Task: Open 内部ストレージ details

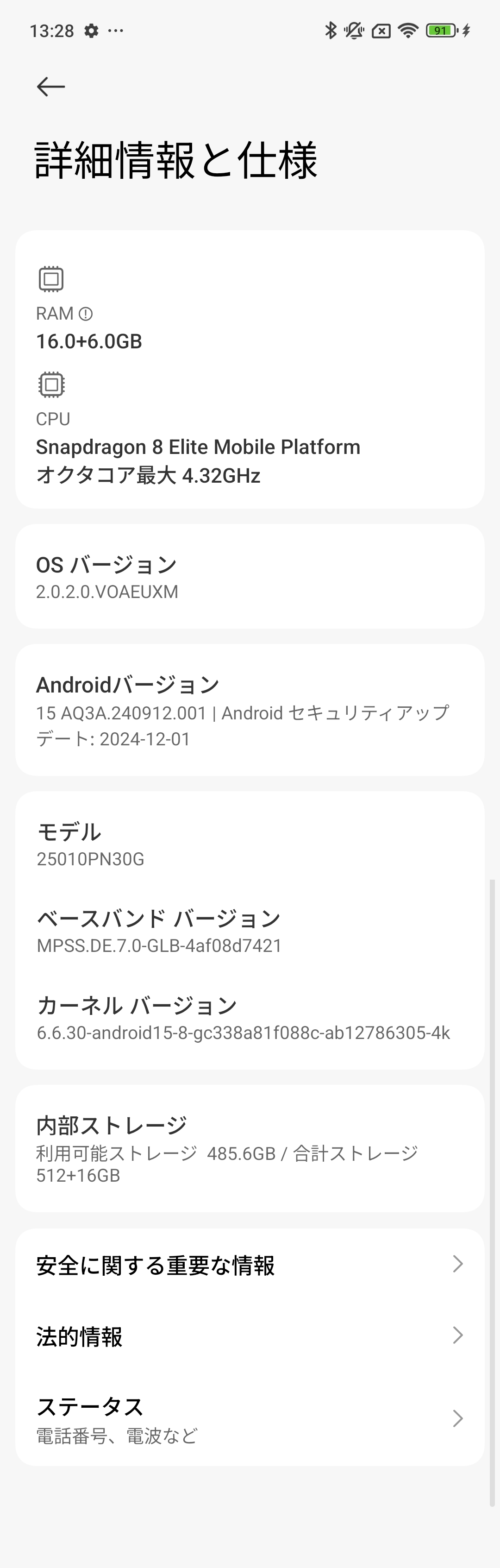Action: [250, 1149]
